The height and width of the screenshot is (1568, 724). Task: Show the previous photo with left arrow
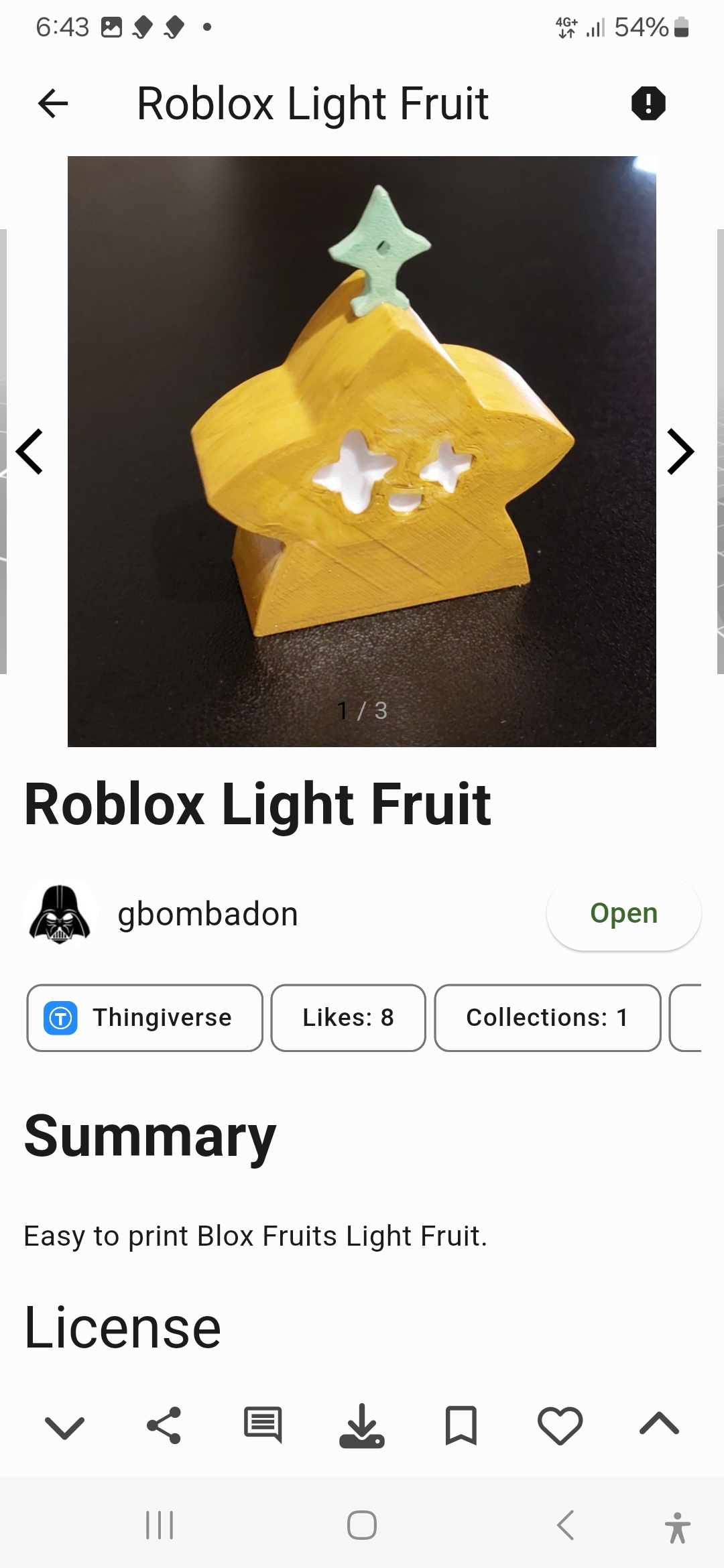pos(30,451)
